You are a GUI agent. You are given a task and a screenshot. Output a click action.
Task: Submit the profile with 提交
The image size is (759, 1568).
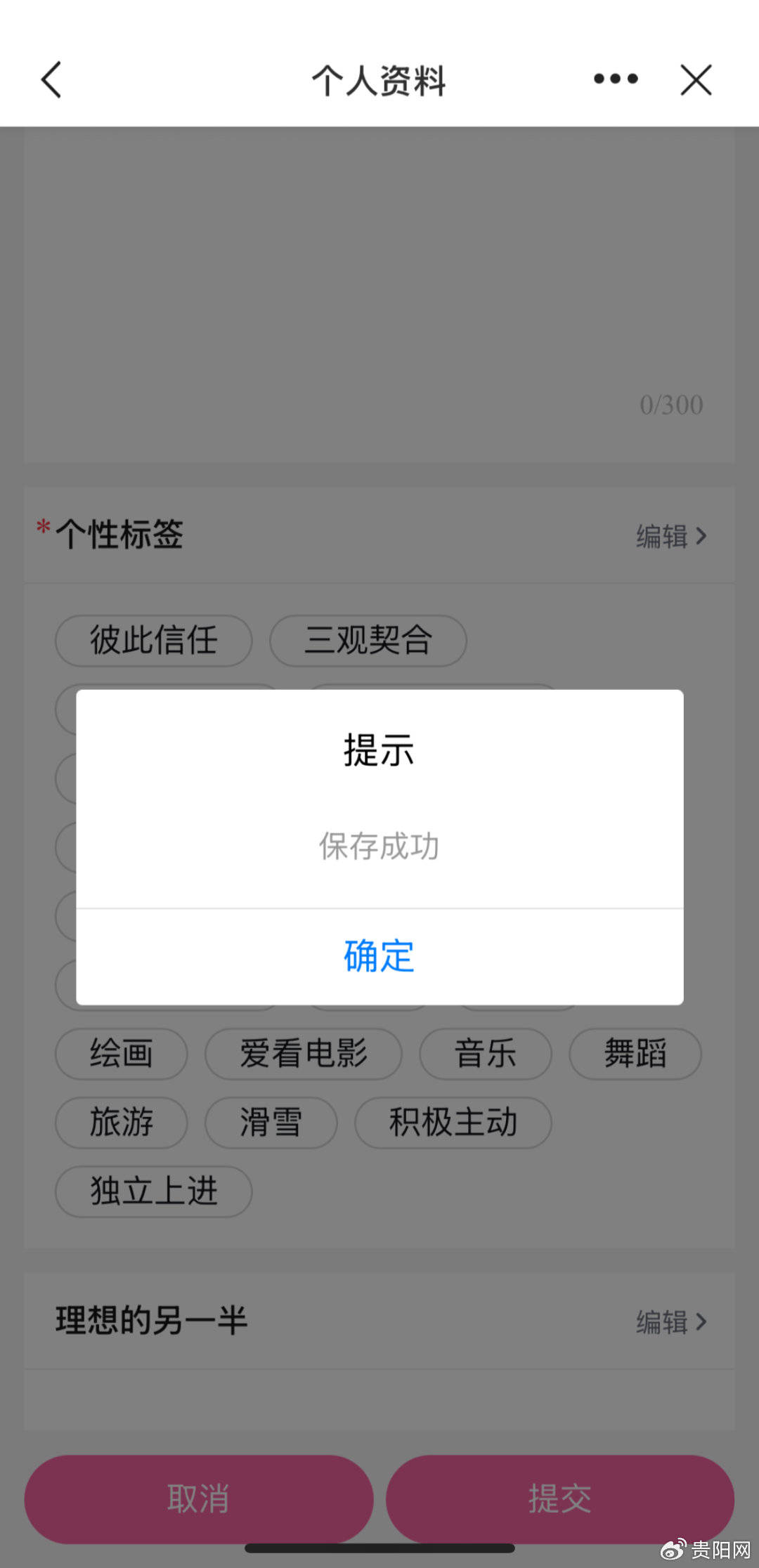pos(560,1498)
